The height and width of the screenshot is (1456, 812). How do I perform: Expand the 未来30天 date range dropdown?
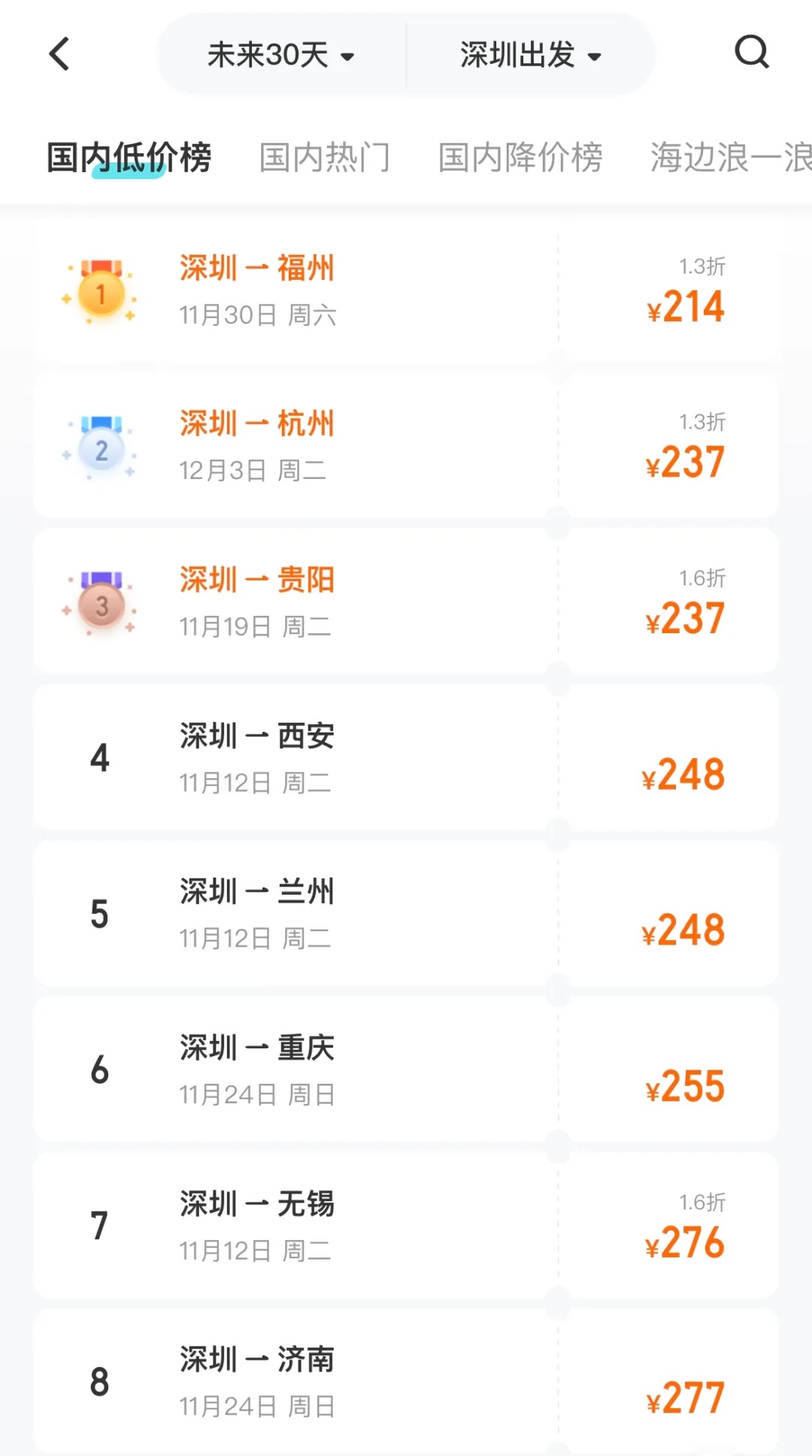click(280, 55)
